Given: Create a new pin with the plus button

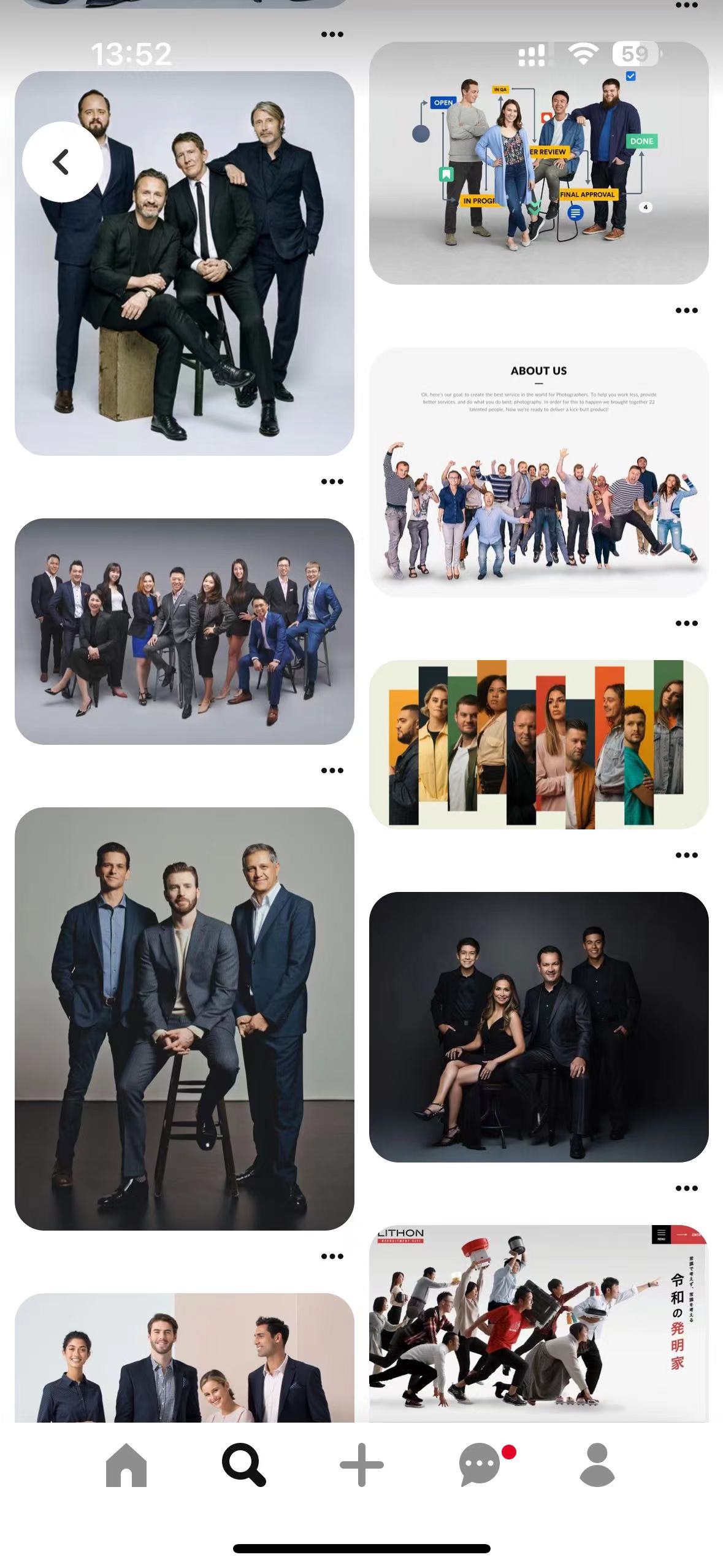Looking at the screenshot, I should coord(361,1465).
